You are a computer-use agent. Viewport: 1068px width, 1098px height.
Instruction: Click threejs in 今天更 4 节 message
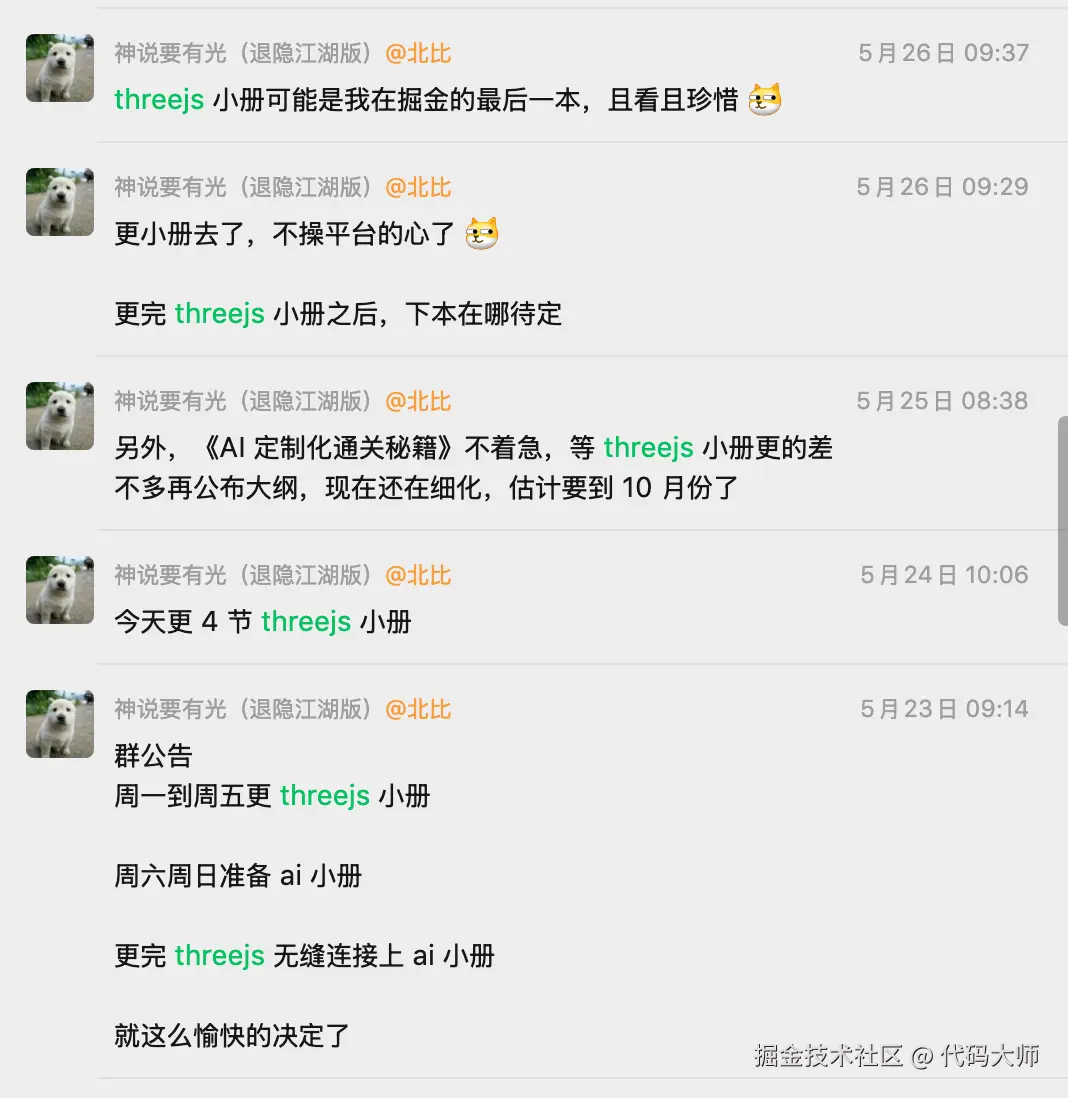(x=306, y=621)
